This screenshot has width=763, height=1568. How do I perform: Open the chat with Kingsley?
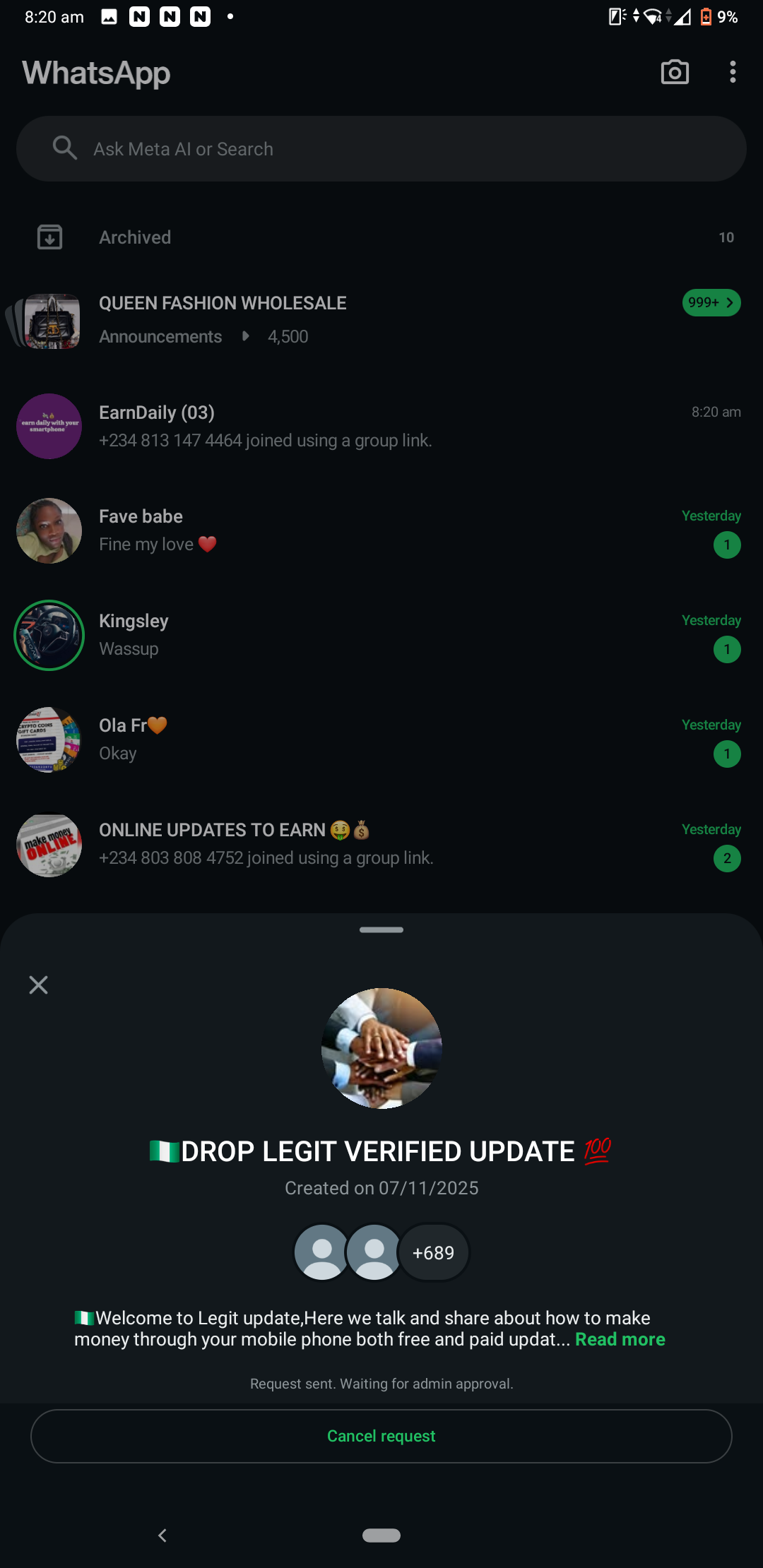click(x=381, y=635)
